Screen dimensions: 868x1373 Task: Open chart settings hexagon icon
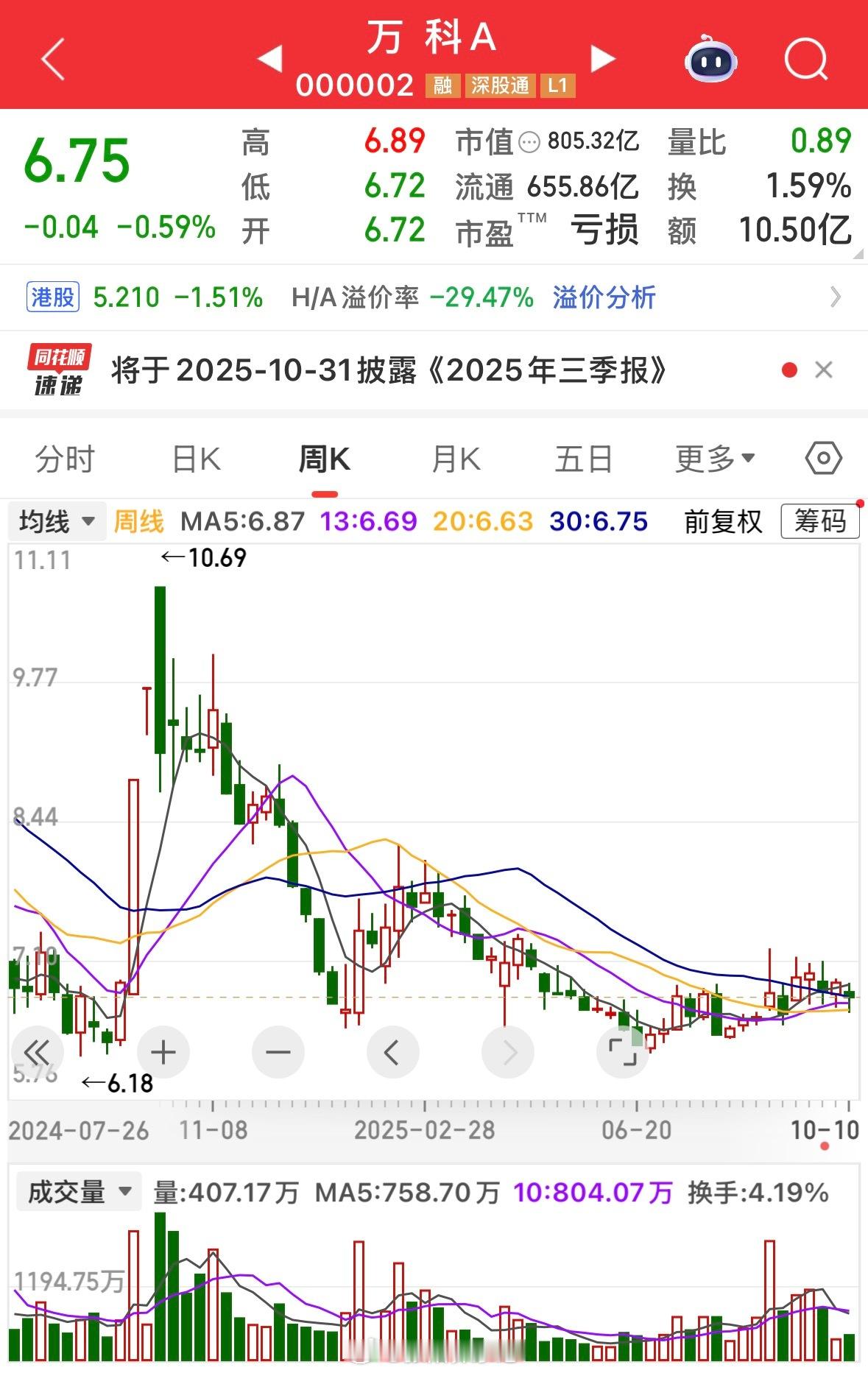pos(823,459)
